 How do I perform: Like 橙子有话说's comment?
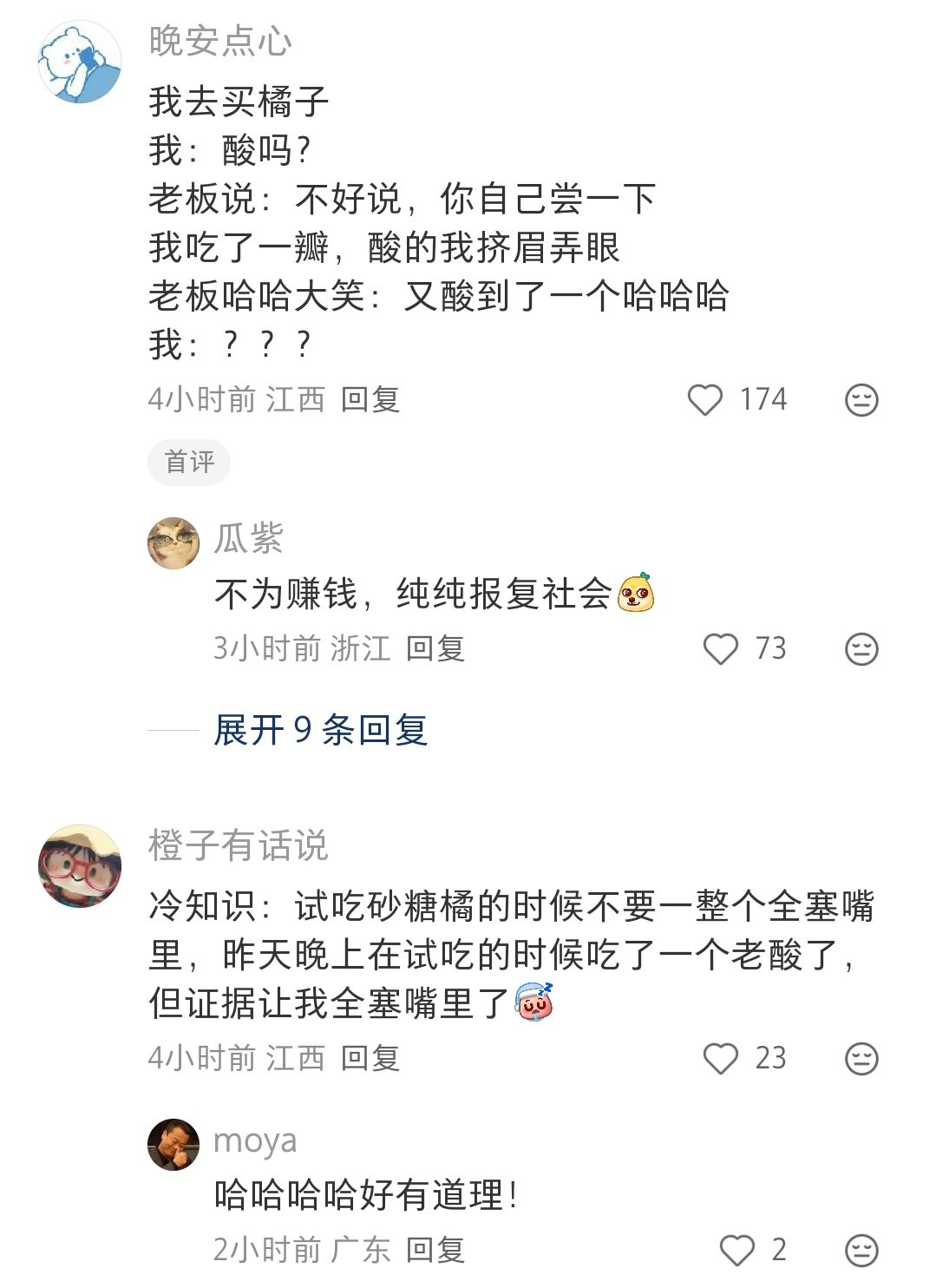[720, 1059]
